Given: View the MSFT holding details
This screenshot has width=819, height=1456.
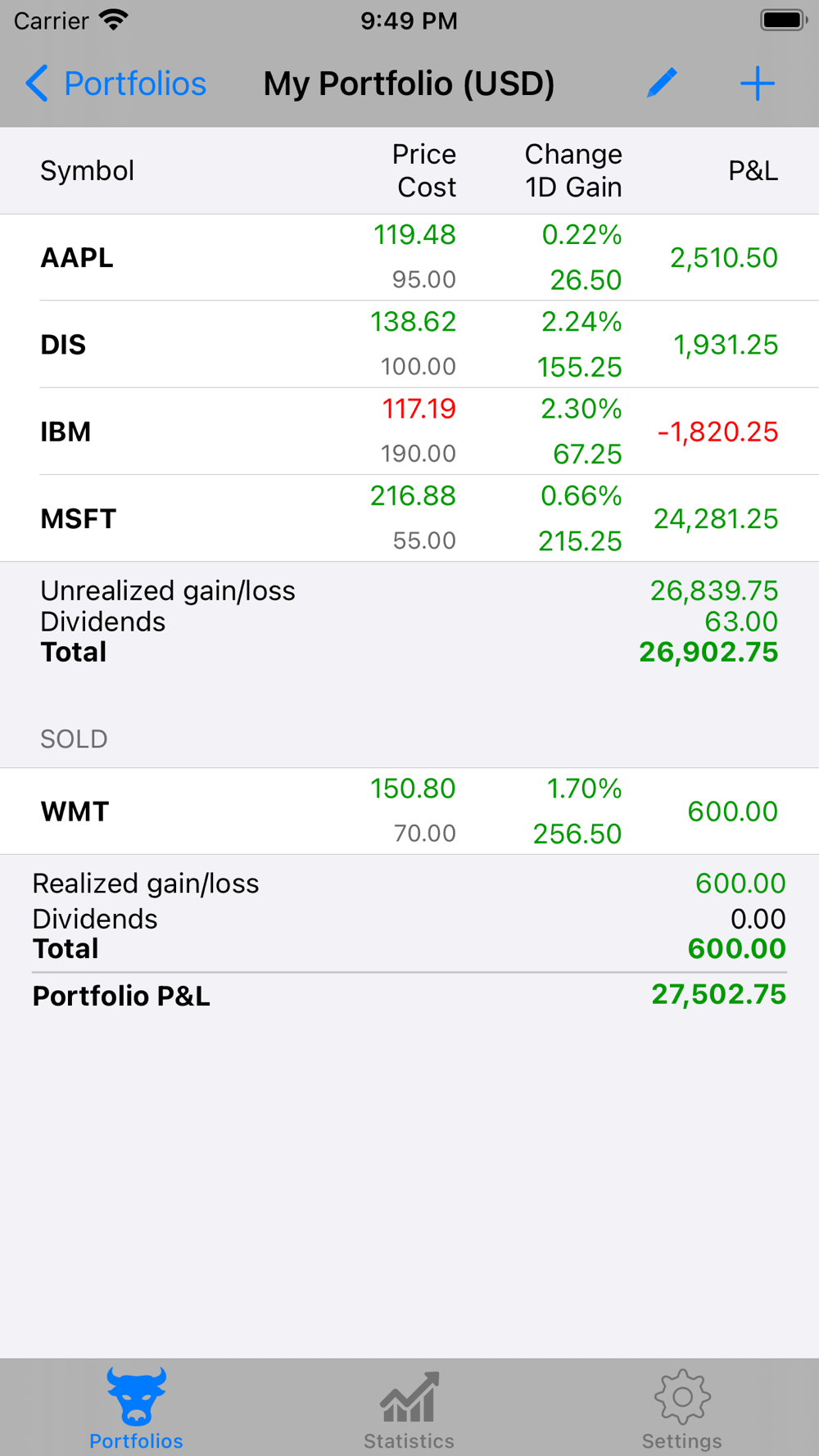Looking at the screenshot, I should (409, 518).
